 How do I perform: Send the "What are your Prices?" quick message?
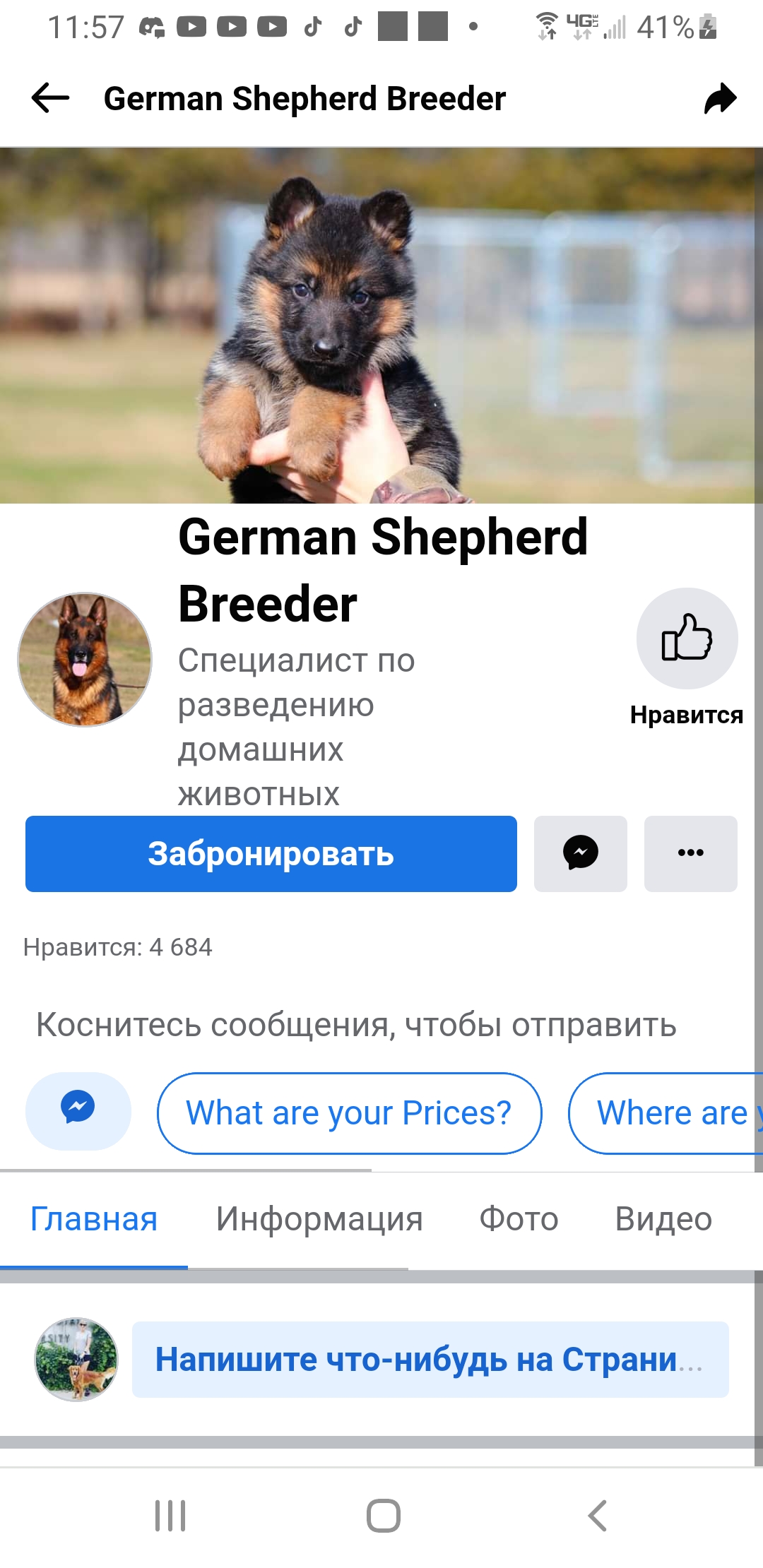point(349,1113)
